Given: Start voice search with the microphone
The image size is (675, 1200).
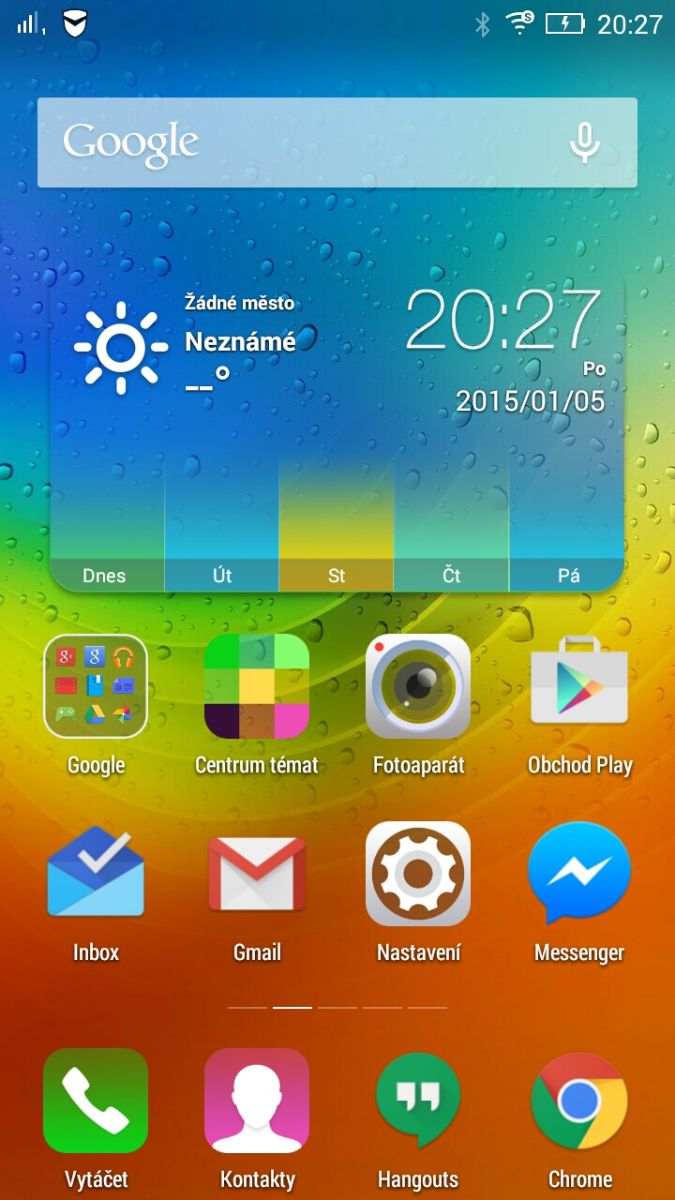Looking at the screenshot, I should point(585,143).
